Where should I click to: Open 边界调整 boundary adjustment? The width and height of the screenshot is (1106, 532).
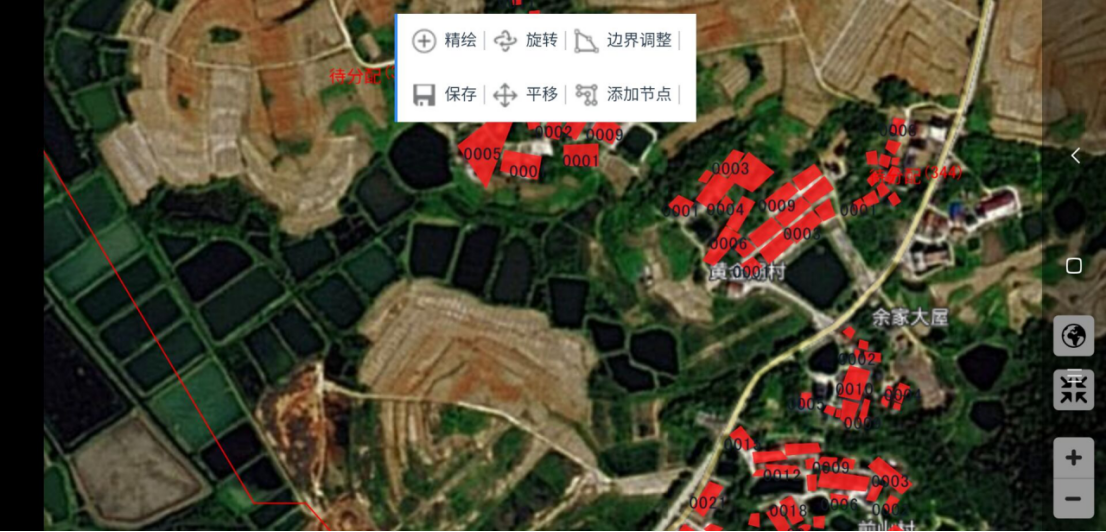(623, 41)
